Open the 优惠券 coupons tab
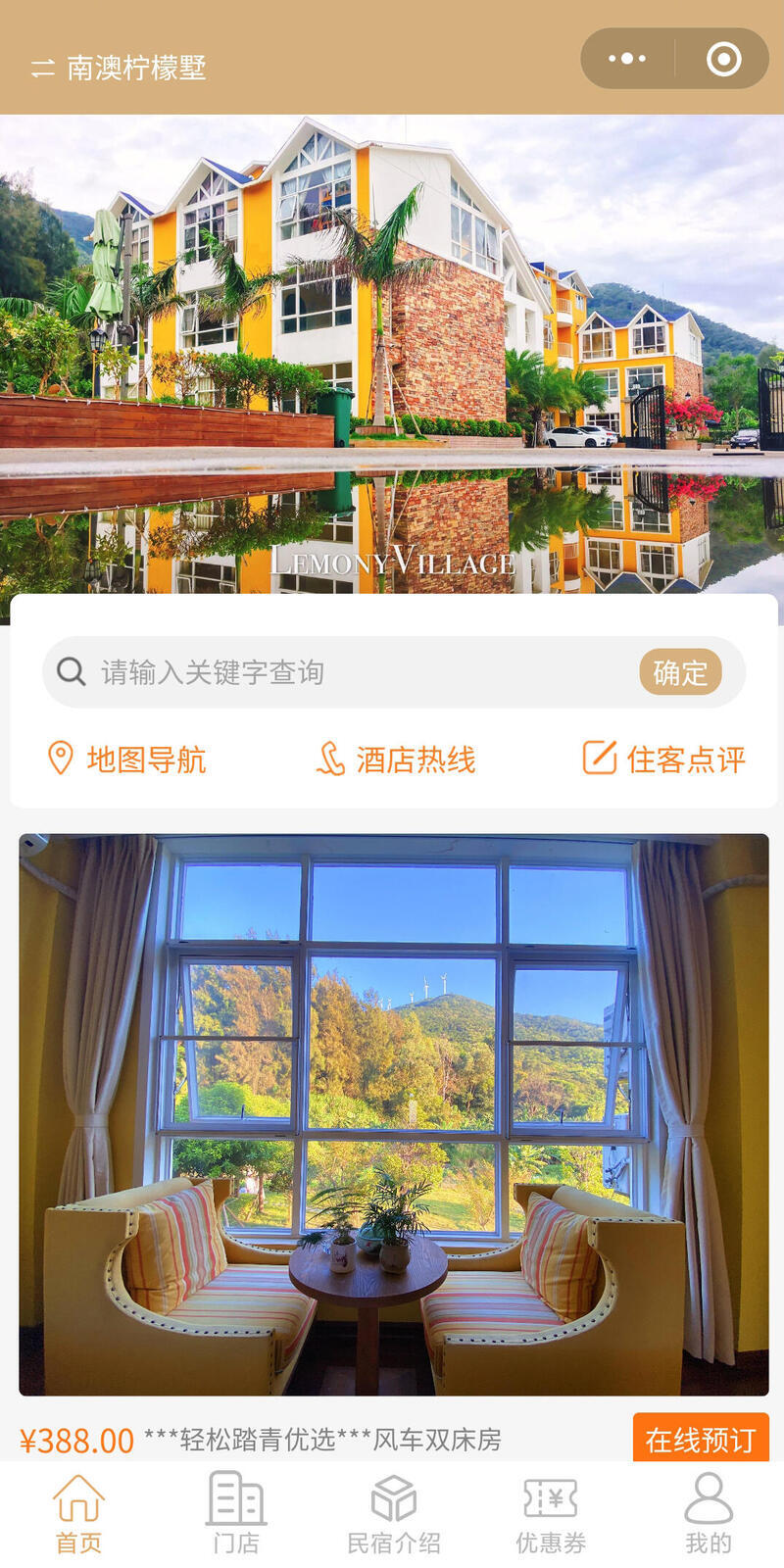This screenshot has height=1568, width=784. [551, 1514]
